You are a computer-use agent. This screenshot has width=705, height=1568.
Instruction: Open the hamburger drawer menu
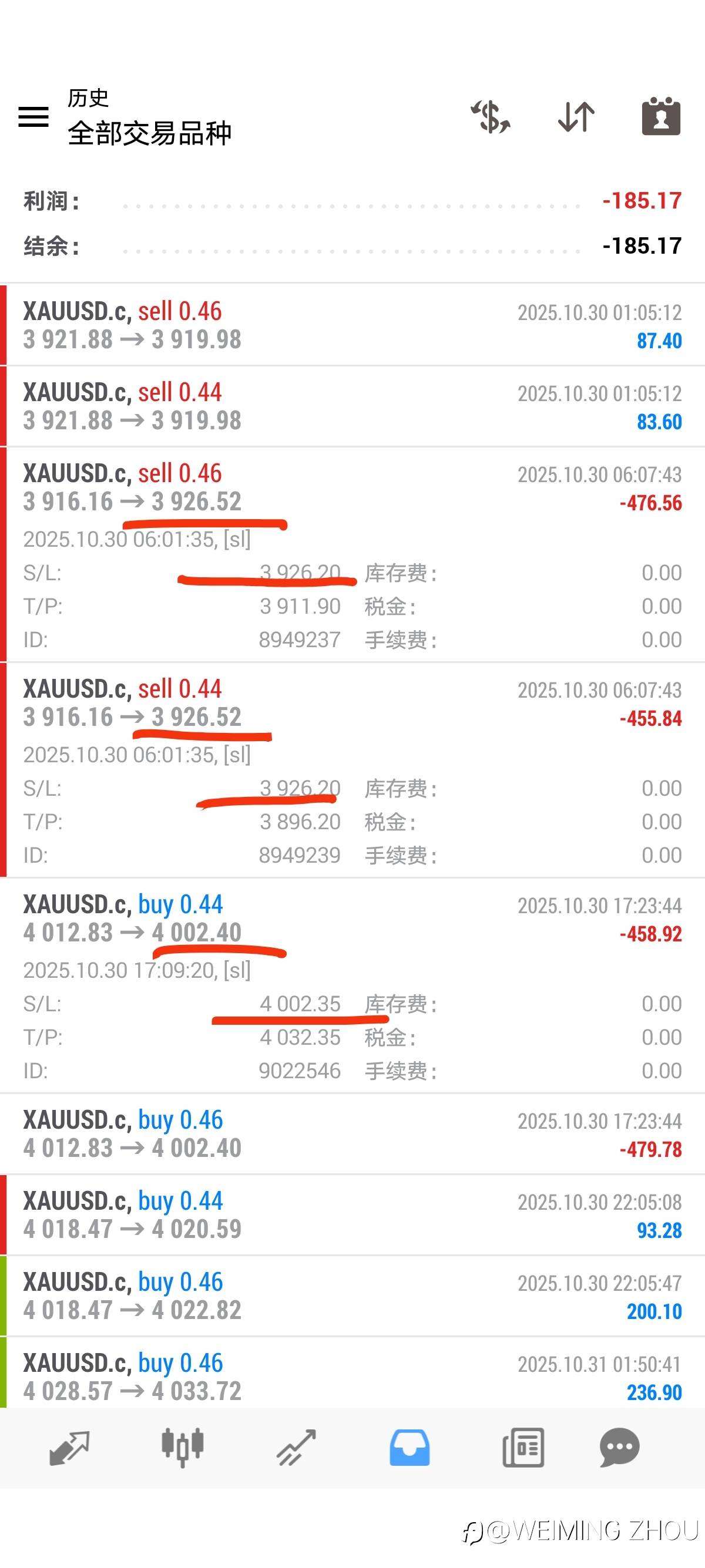[33, 116]
